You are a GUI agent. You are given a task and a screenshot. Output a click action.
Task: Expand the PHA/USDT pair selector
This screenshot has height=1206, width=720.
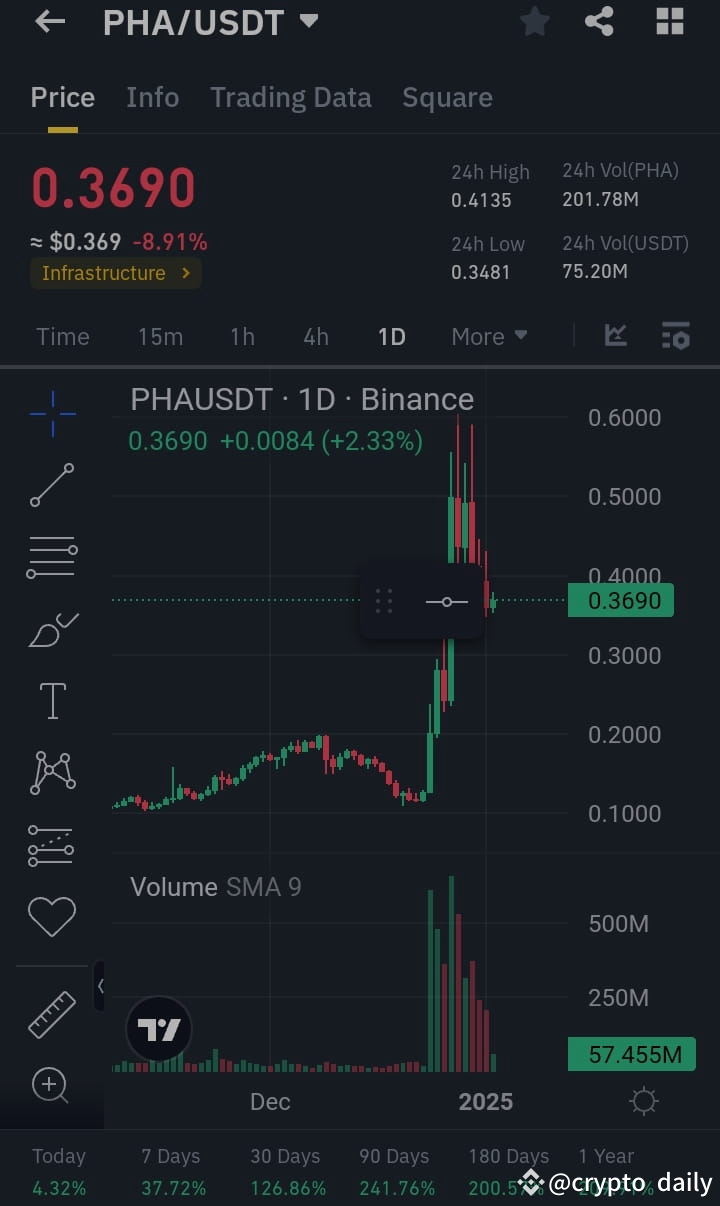pyautogui.click(x=307, y=20)
